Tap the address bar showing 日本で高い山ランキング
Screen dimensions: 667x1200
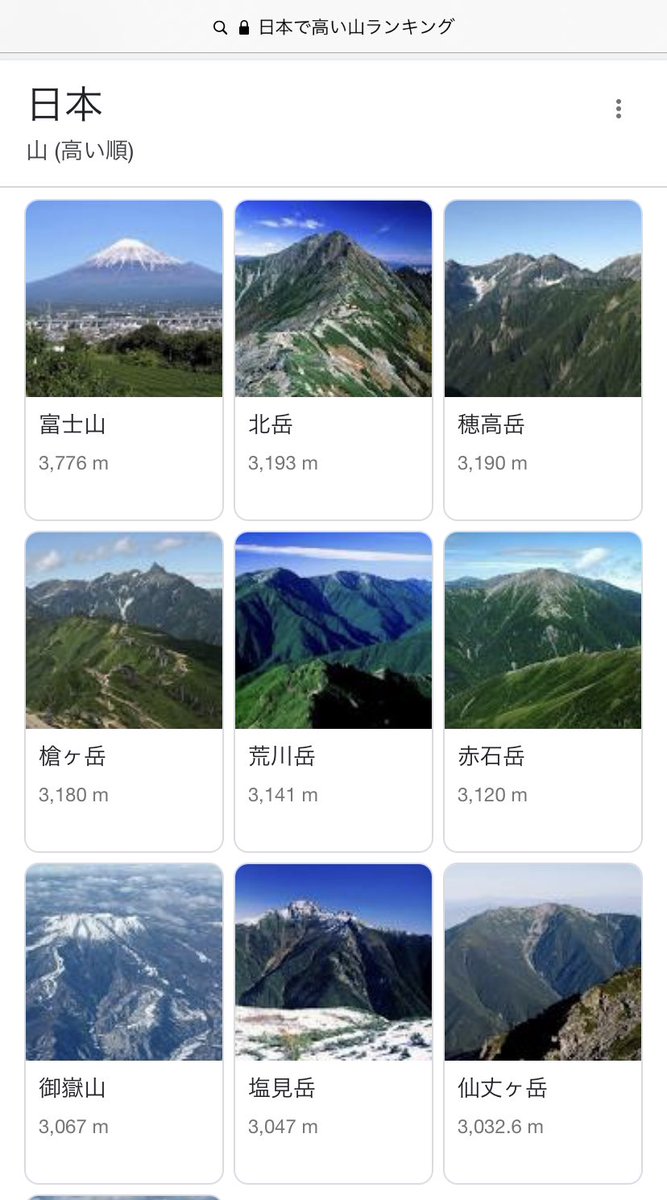334,27
